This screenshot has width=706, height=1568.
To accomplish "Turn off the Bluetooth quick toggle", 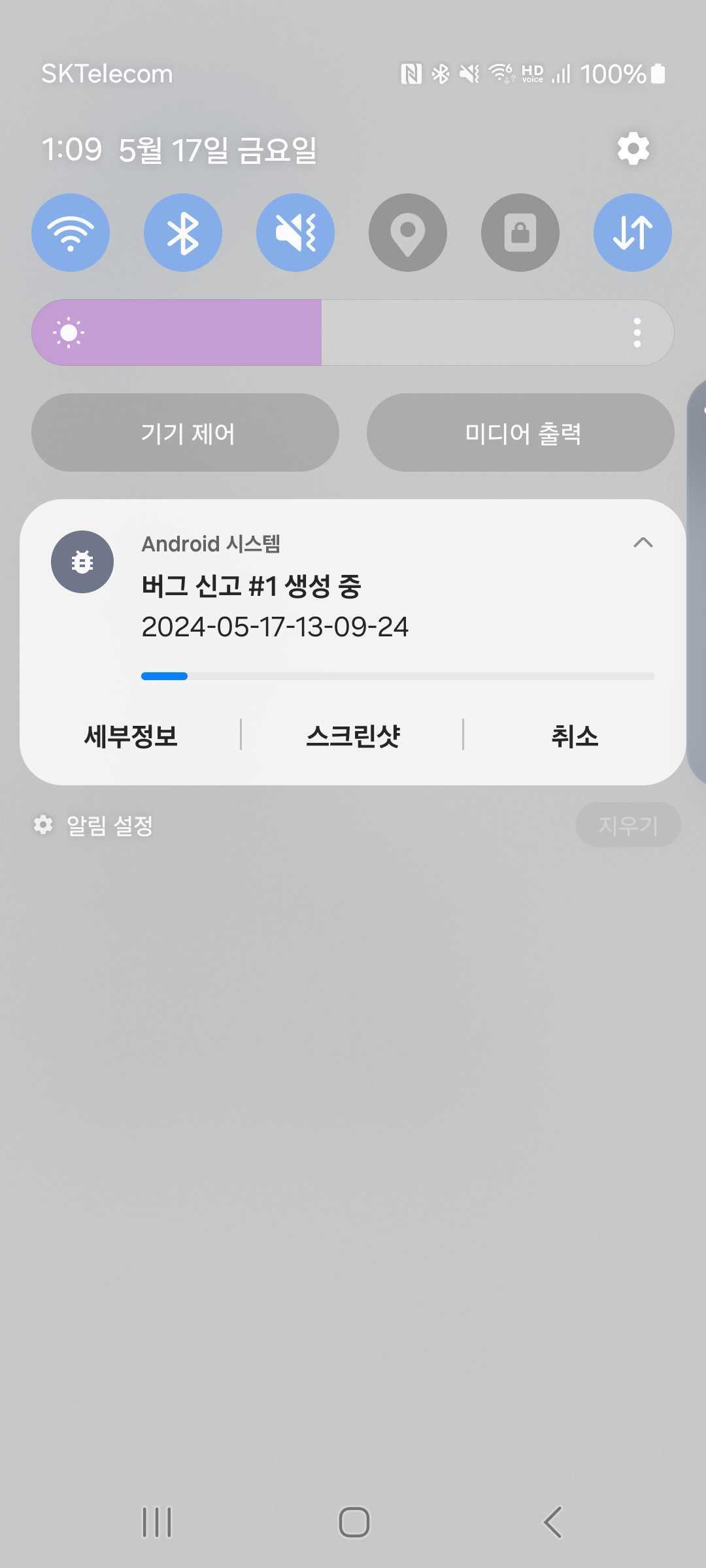I will pos(183,233).
